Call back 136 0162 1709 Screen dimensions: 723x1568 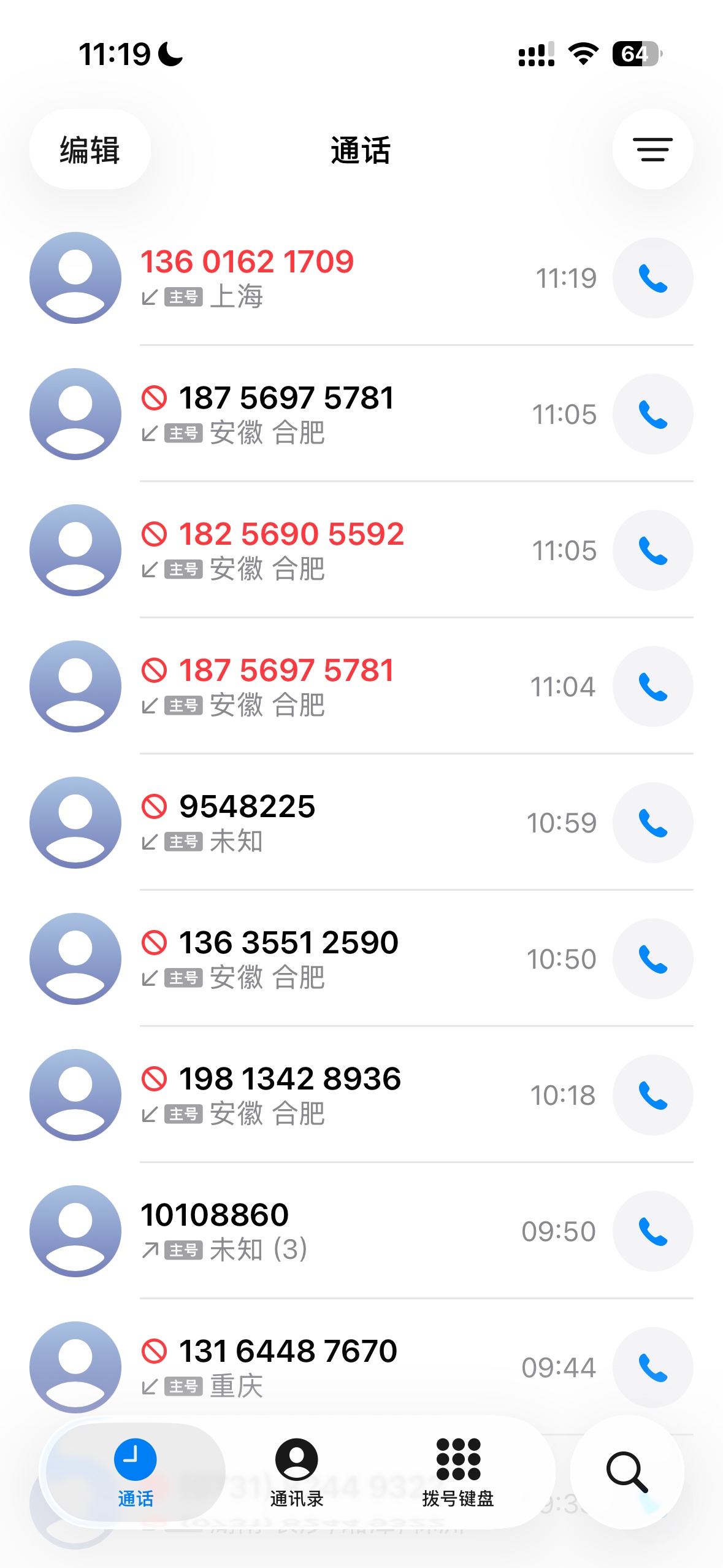point(652,278)
